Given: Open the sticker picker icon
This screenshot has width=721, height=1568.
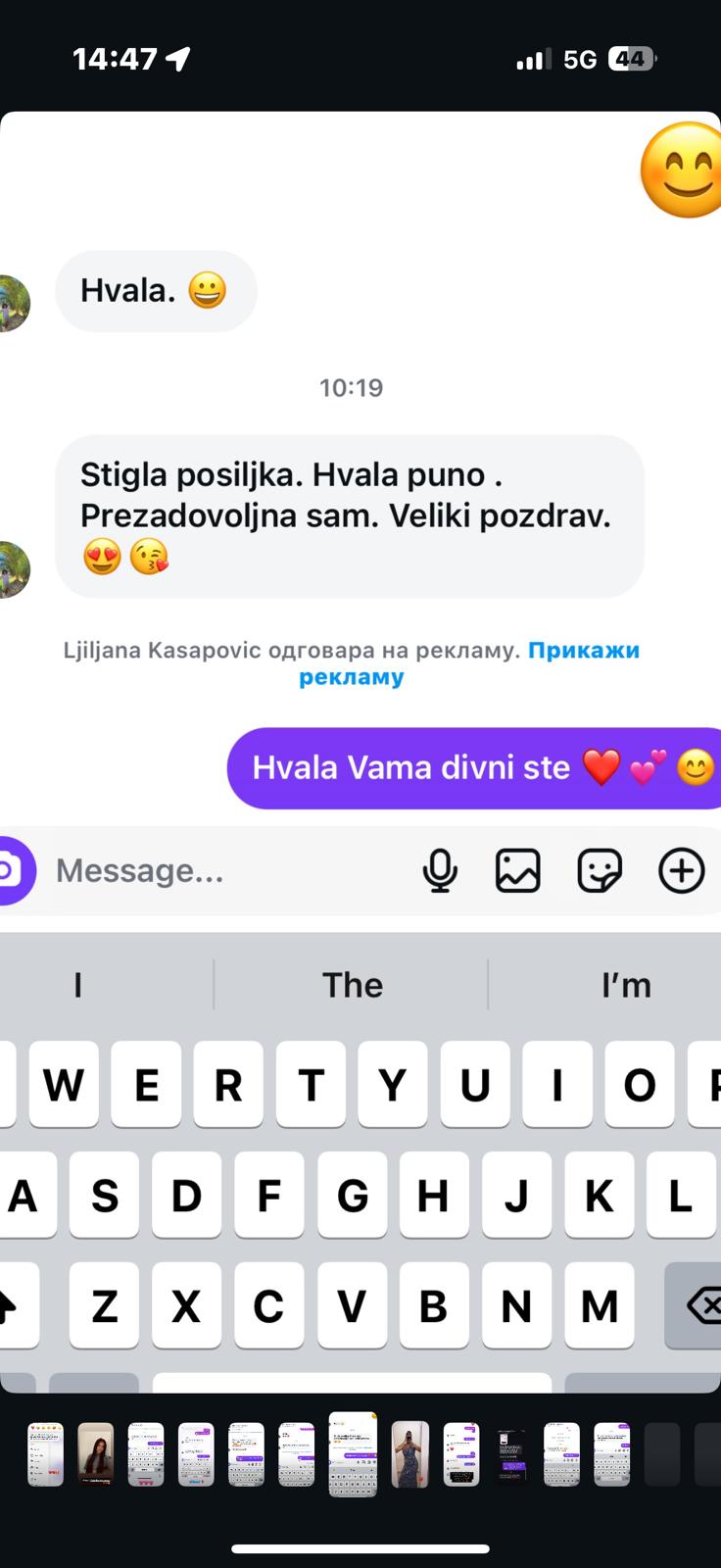Looking at the screenshot, I should point(599,870).
